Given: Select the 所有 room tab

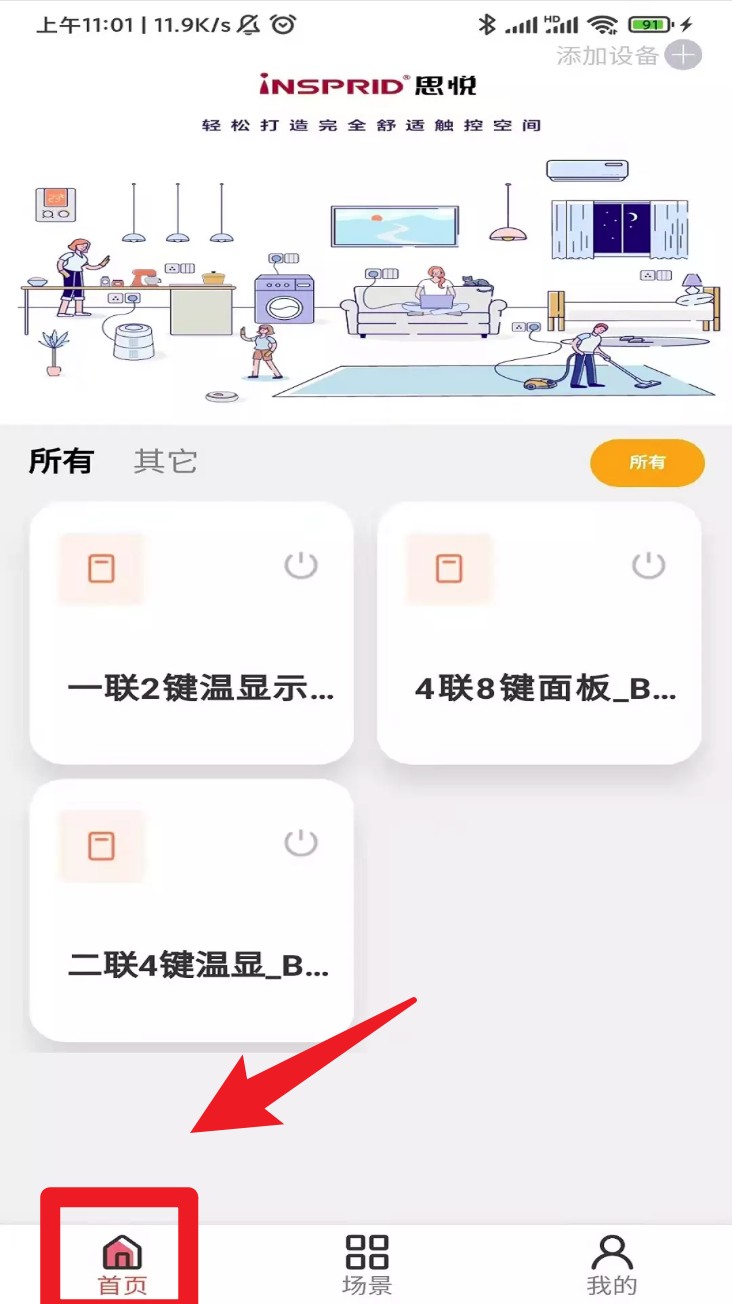Looking at the screenshot, I should click(61, 461).
